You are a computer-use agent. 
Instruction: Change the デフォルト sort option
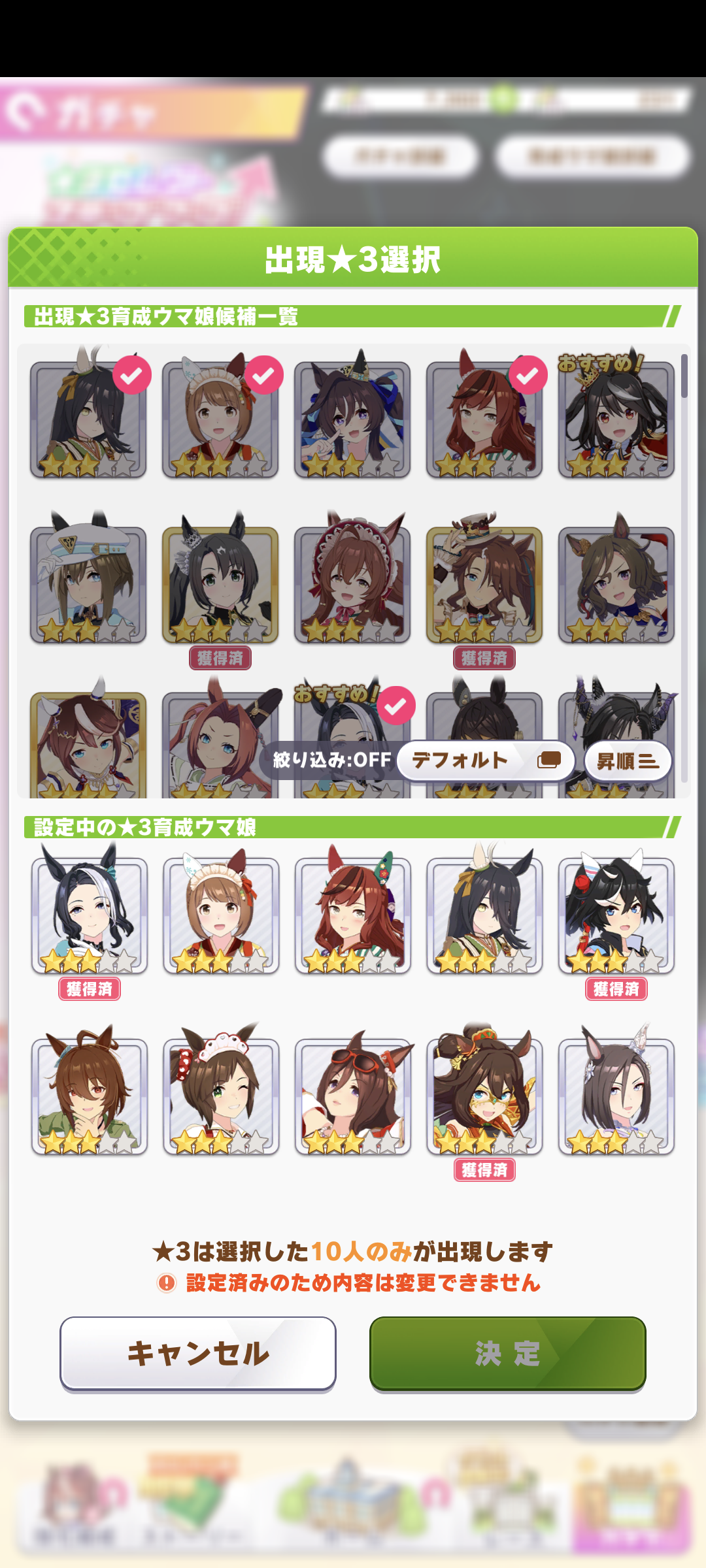pyautogui.click(x=485, y=760)
